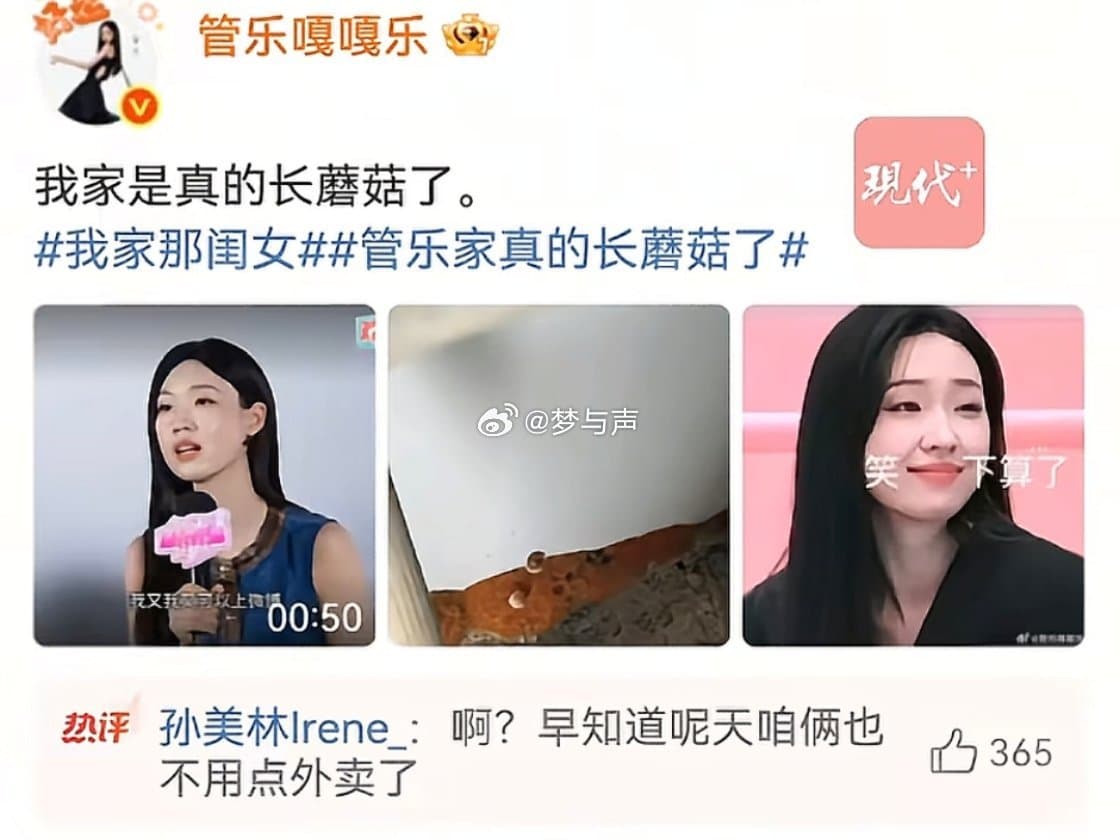The image size is (1120, 840).
Task: Open the 笑一下算了 image
Action: pyautogui.click(x=912, y=475)
